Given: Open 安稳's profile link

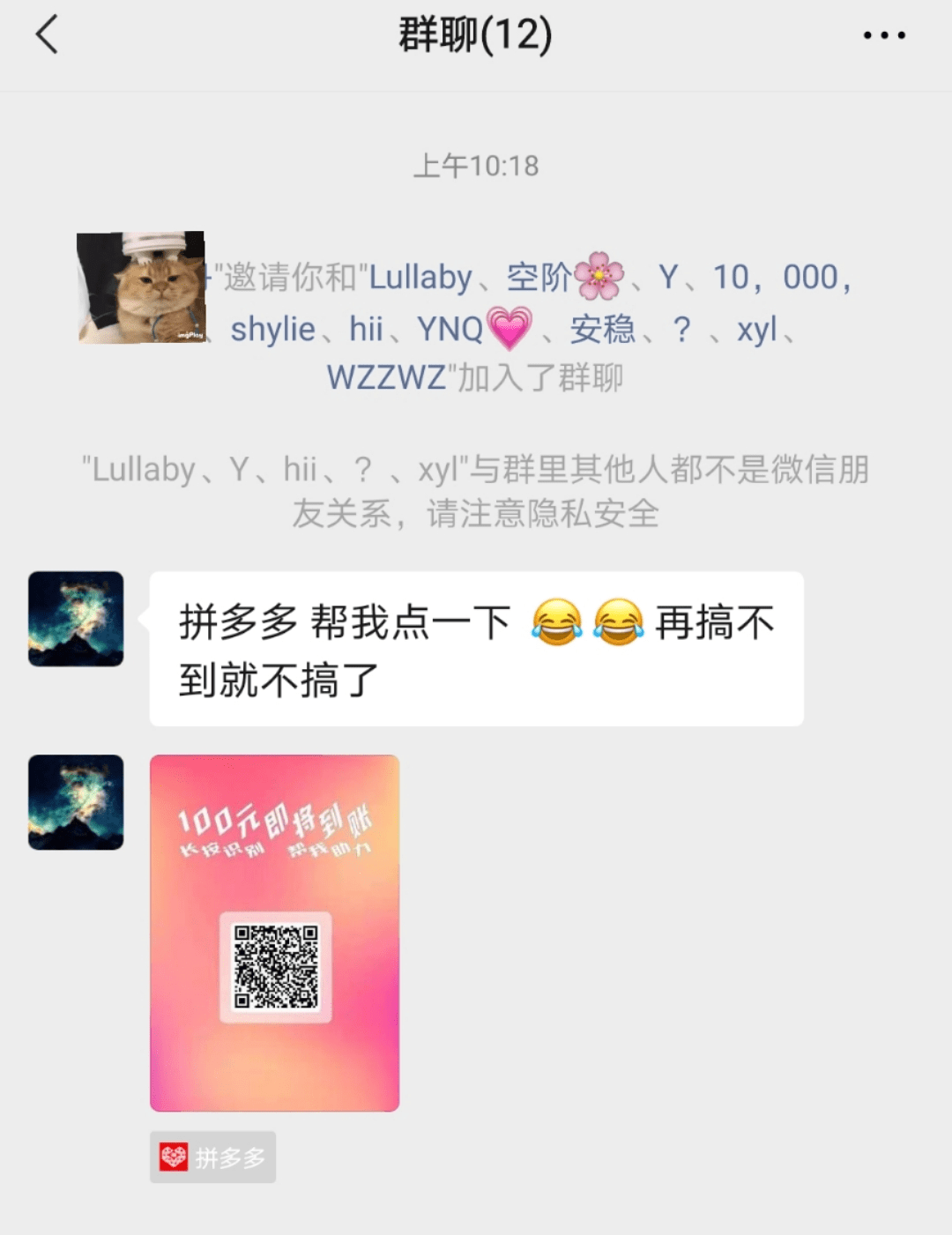Looking at the screenshot, I should point(602,330).
